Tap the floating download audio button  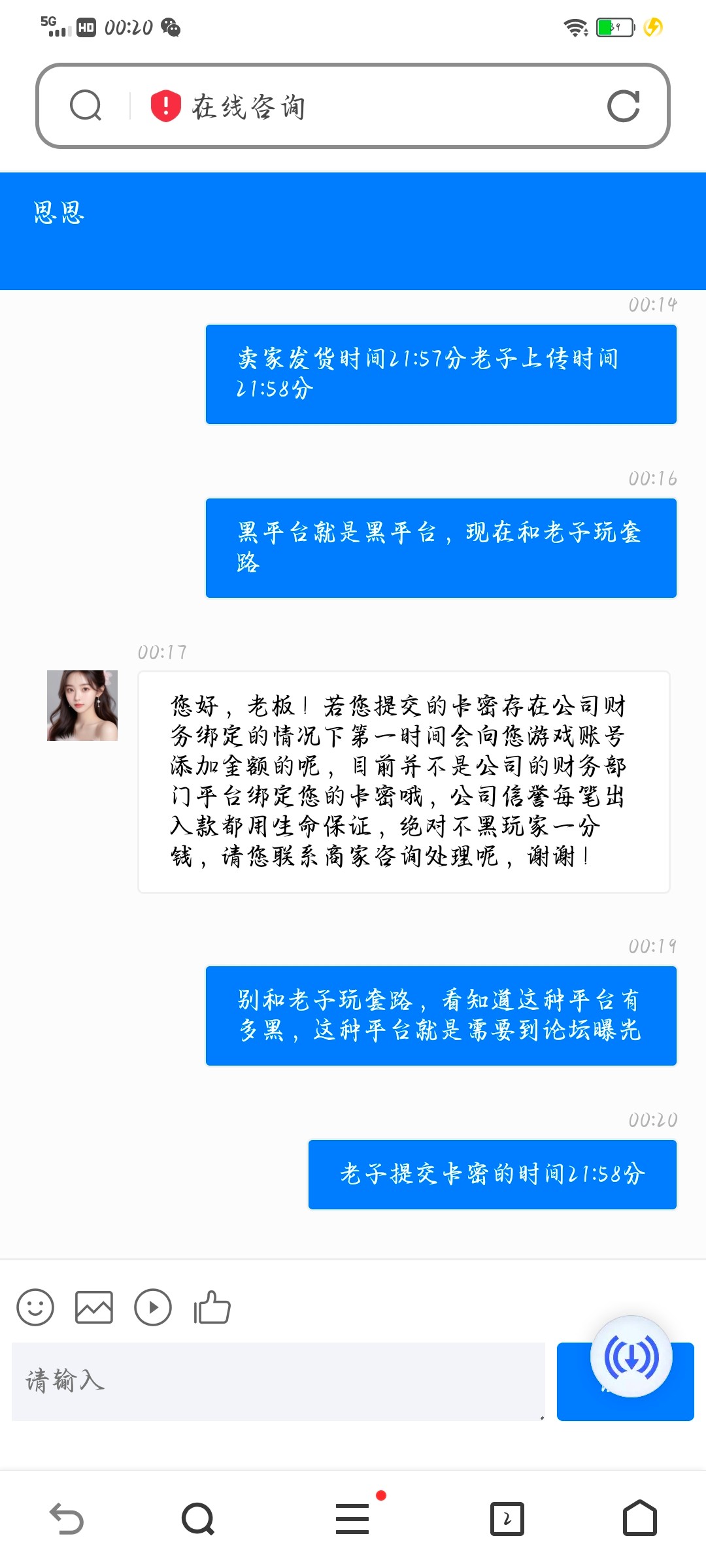click(631, 1356)
